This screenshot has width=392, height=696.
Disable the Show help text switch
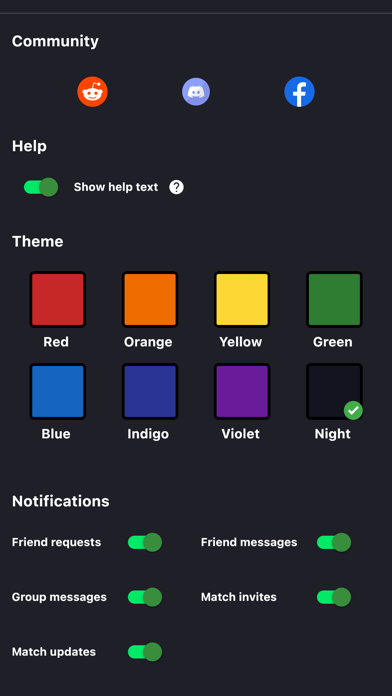tap(41, 187)
